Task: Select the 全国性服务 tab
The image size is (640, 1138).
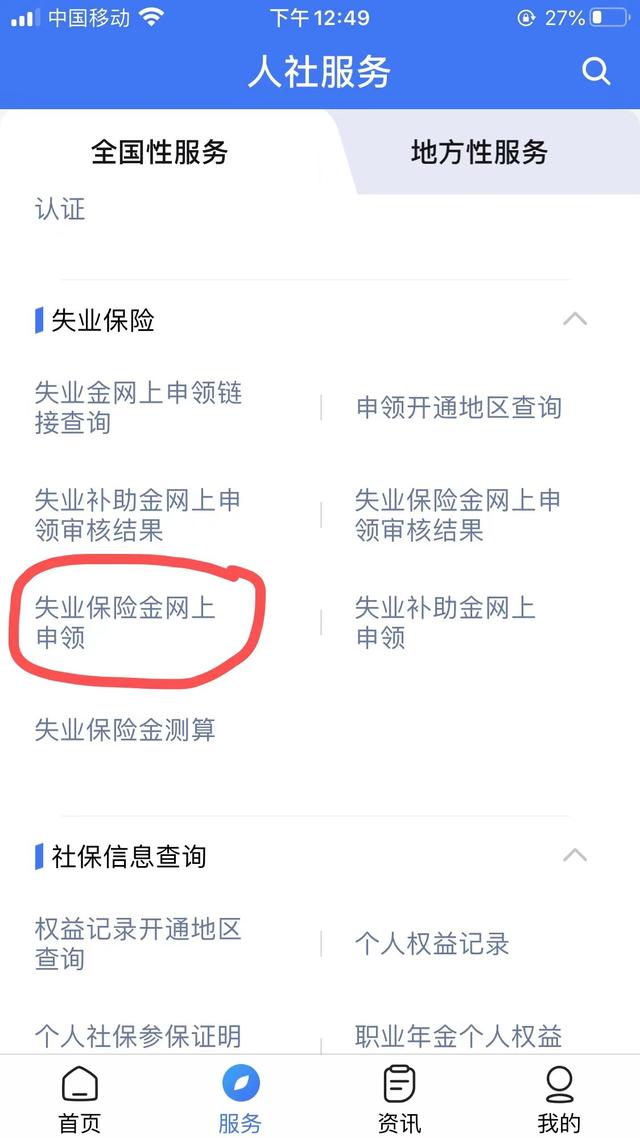Action: (160, 152)
